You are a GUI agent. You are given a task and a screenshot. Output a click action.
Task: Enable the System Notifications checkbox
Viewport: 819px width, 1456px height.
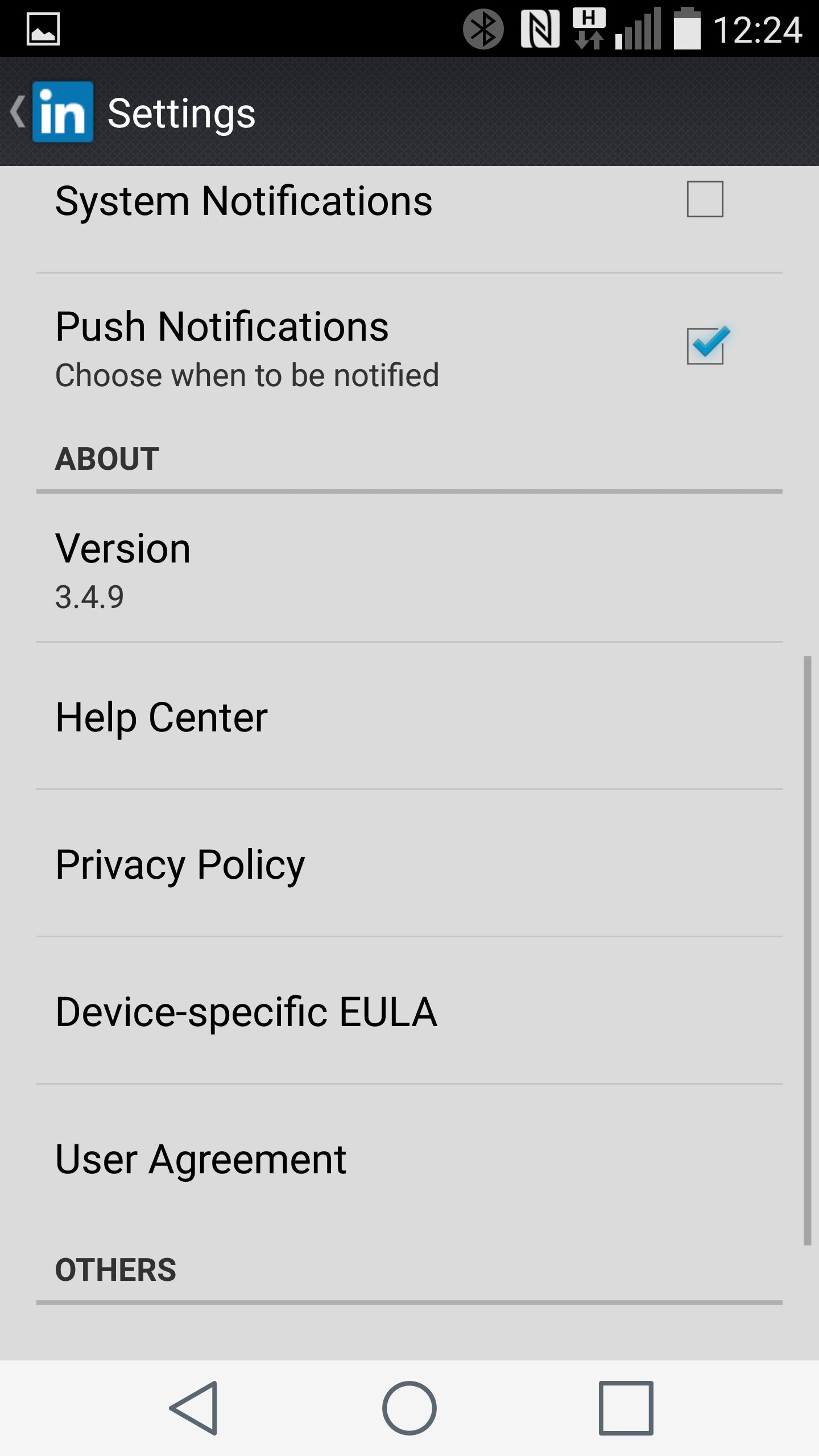click(705, 199)
